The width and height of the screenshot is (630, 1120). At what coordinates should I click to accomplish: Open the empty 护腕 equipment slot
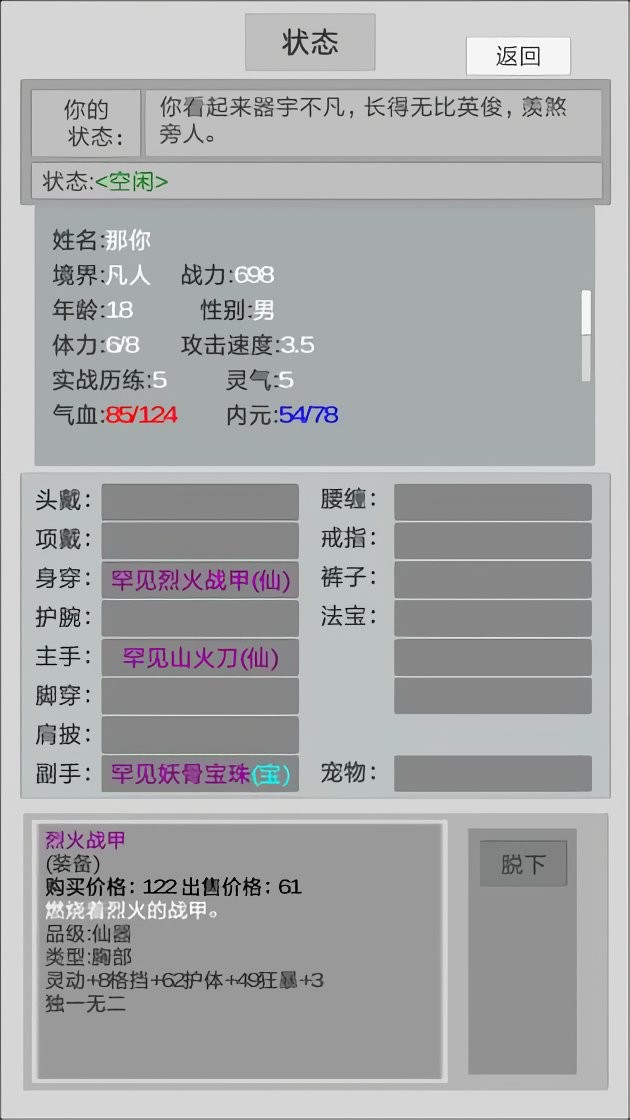click(200, 618)
